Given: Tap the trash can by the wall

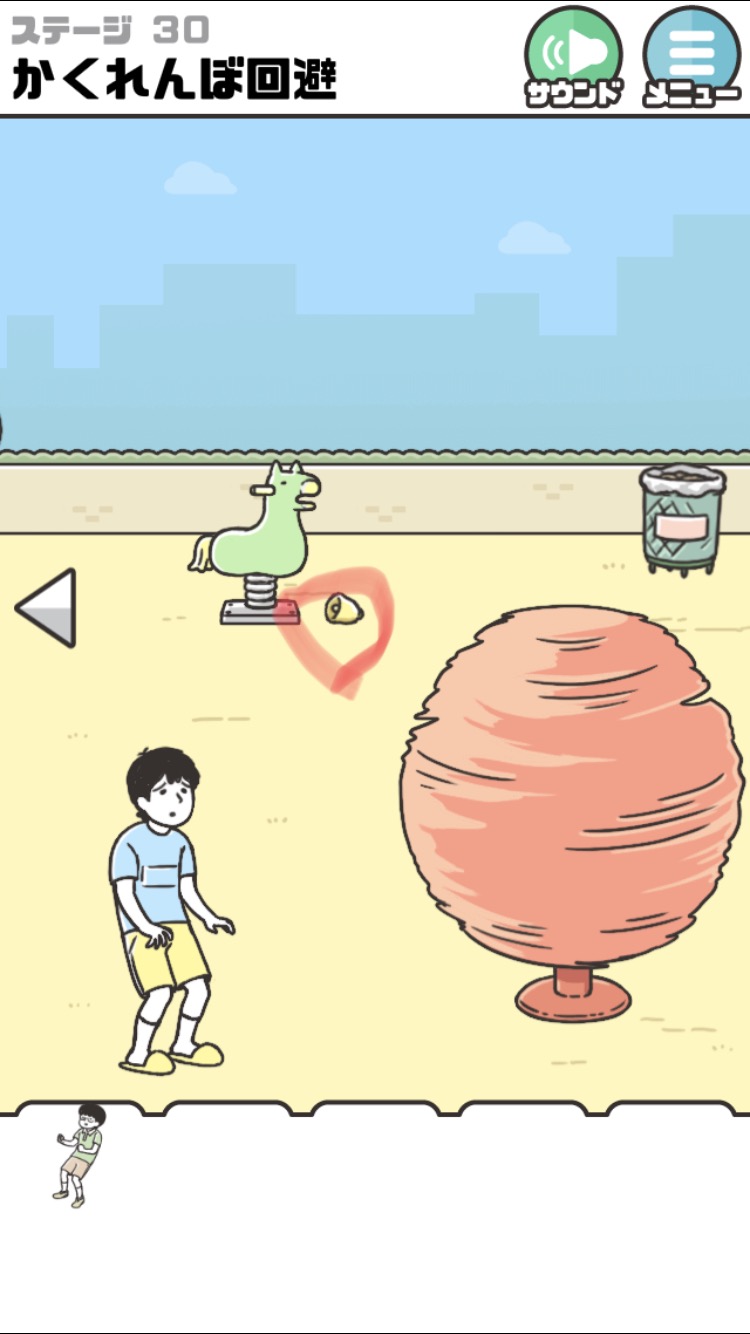Looking at the screenshot, I should pos(683,519).
